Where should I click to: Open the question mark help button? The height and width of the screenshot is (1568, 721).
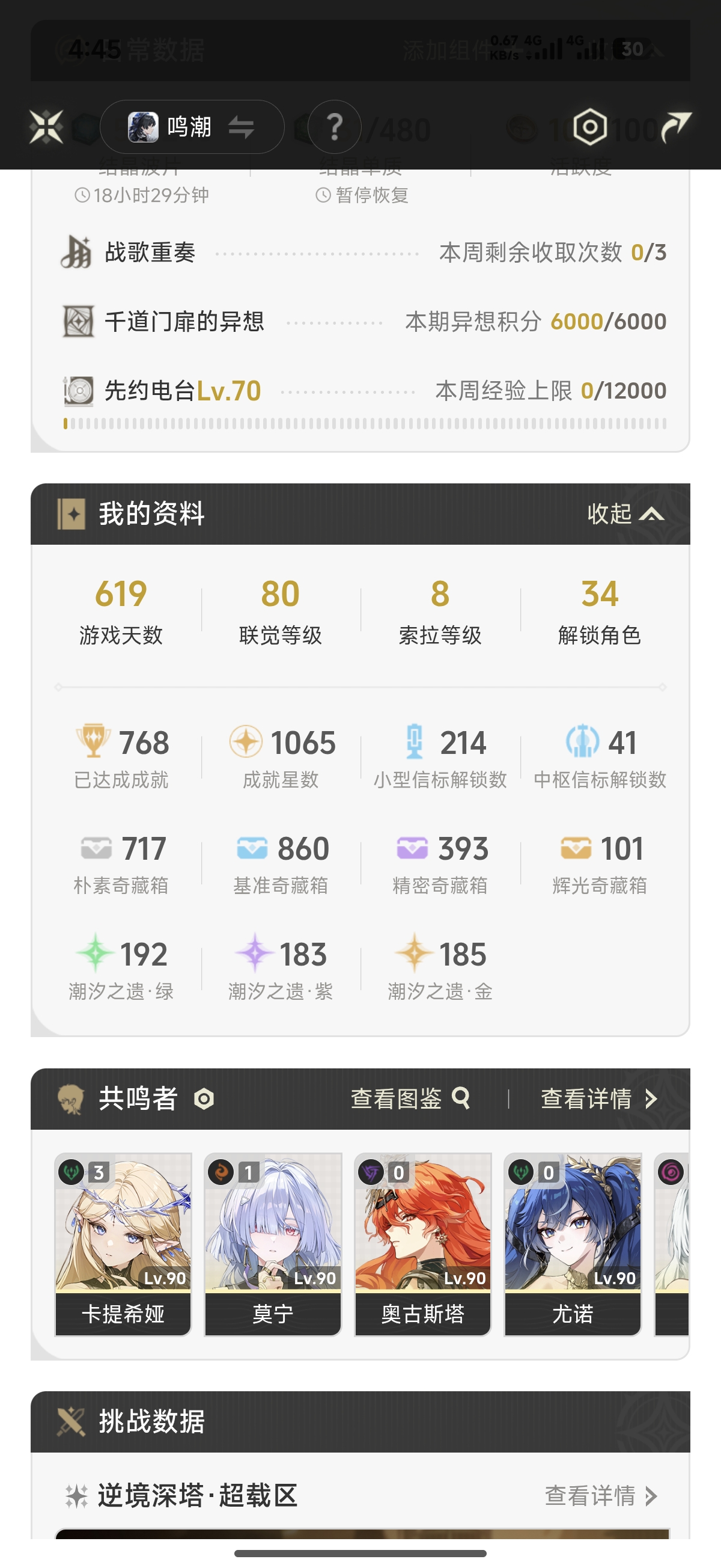pyautogui.click(x=334, y=127)
